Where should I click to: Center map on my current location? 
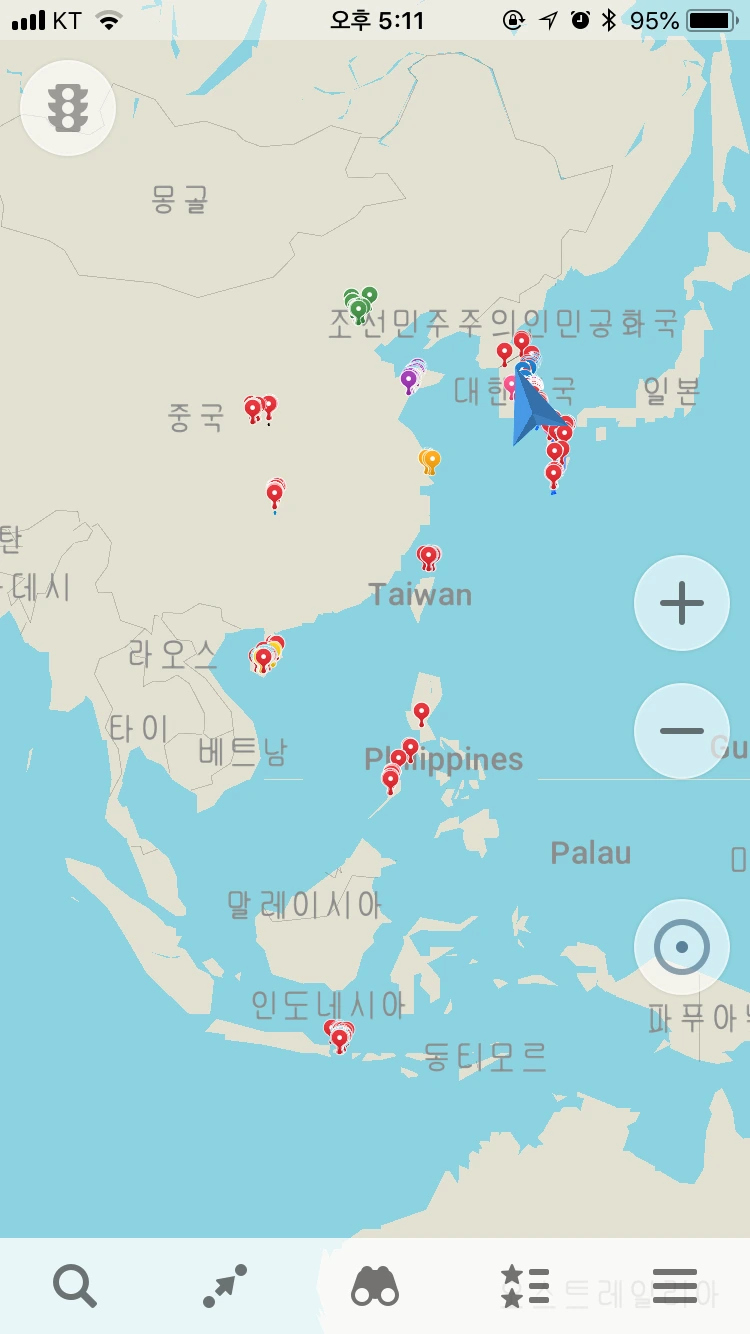click(682, 946)
